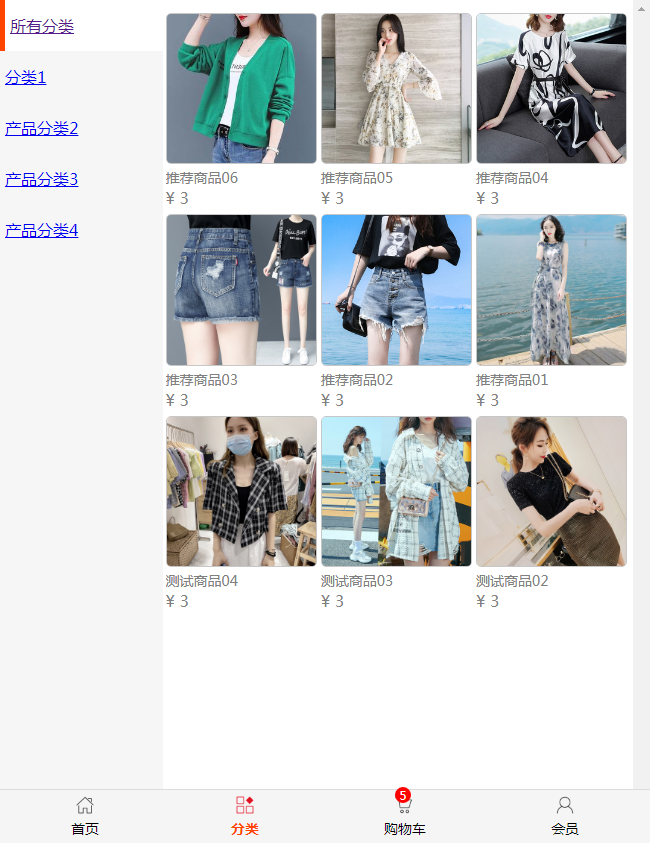Open the 产品分类2 category
The image size is (650, 843).
(x=41, y=128)
